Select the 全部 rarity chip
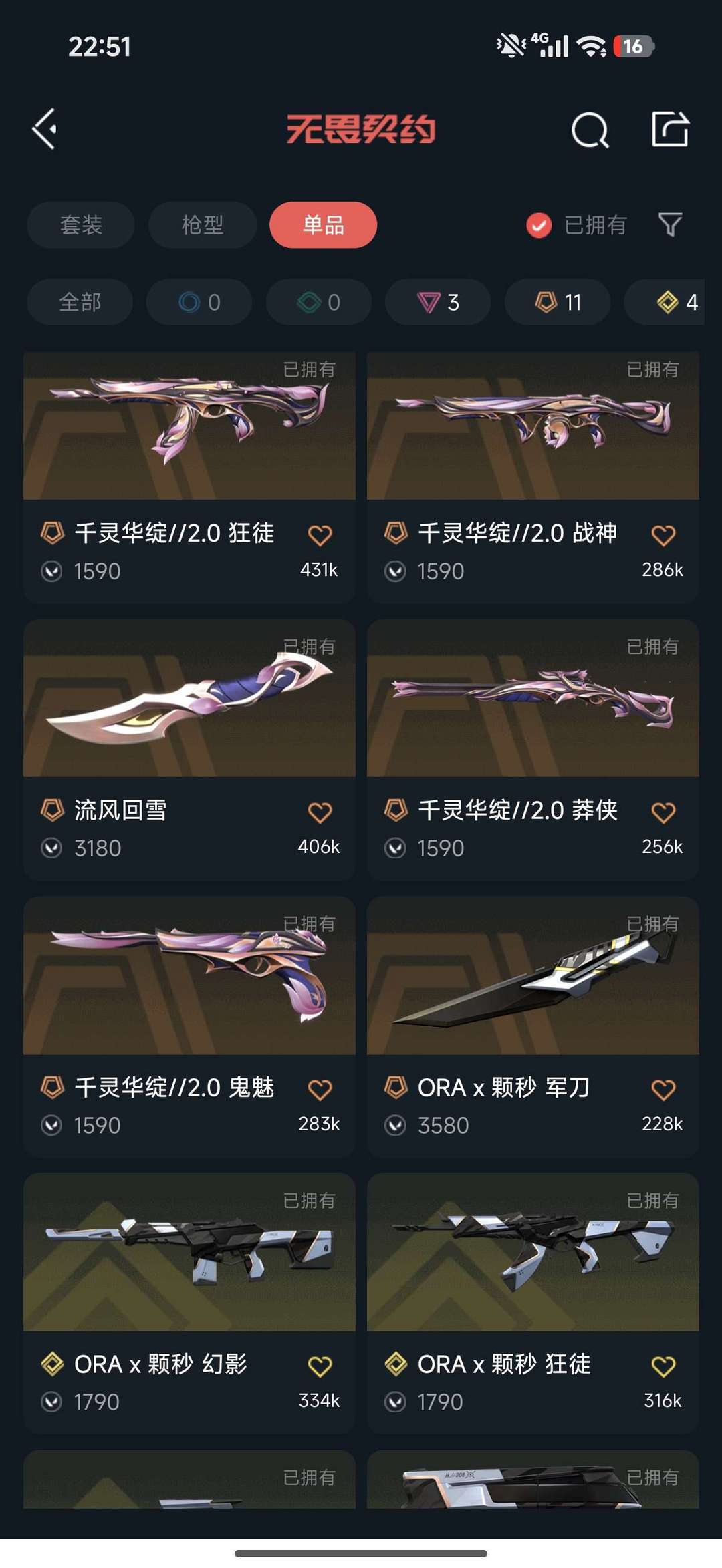The height and width of the screenshot is (1568, 722). pos(80,302)
